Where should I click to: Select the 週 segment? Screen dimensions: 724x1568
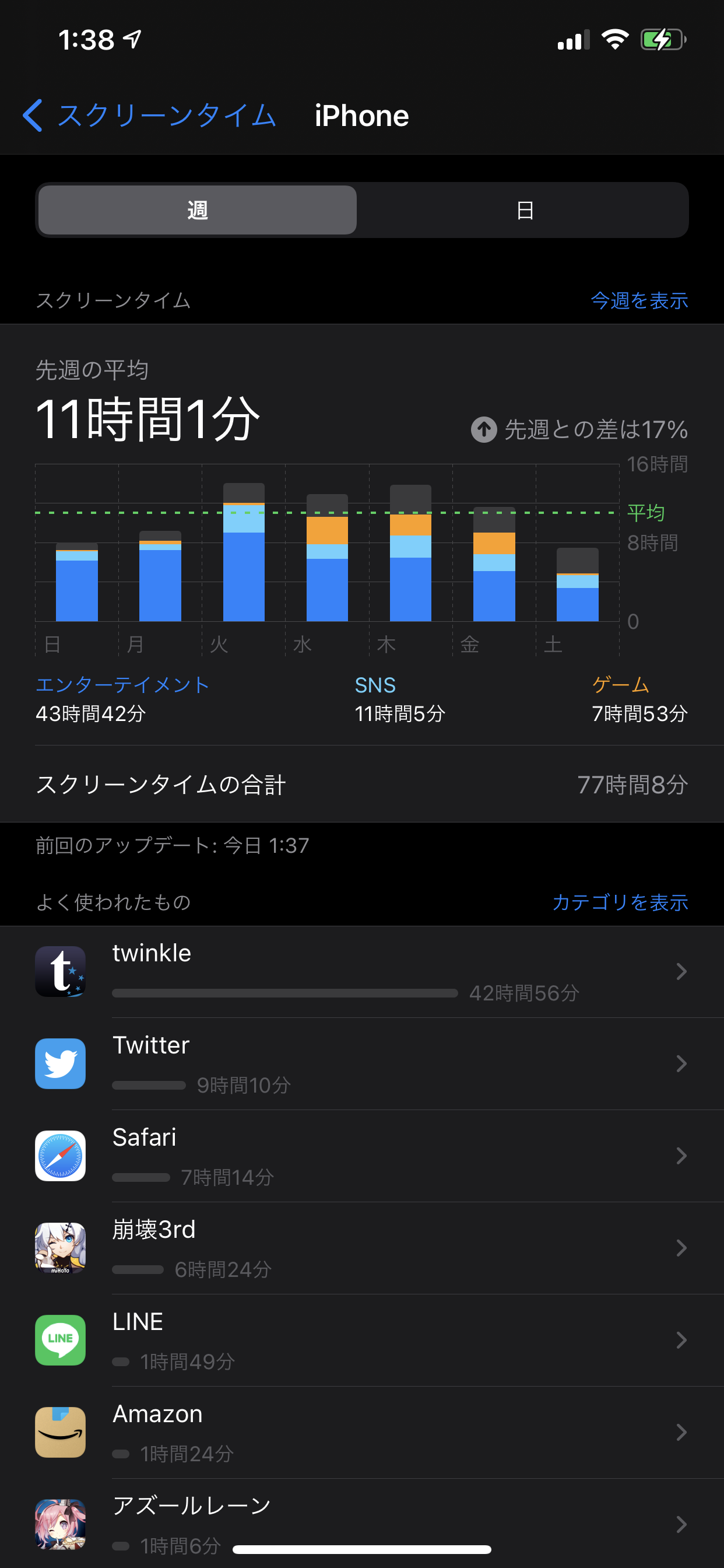click(197, 210)
